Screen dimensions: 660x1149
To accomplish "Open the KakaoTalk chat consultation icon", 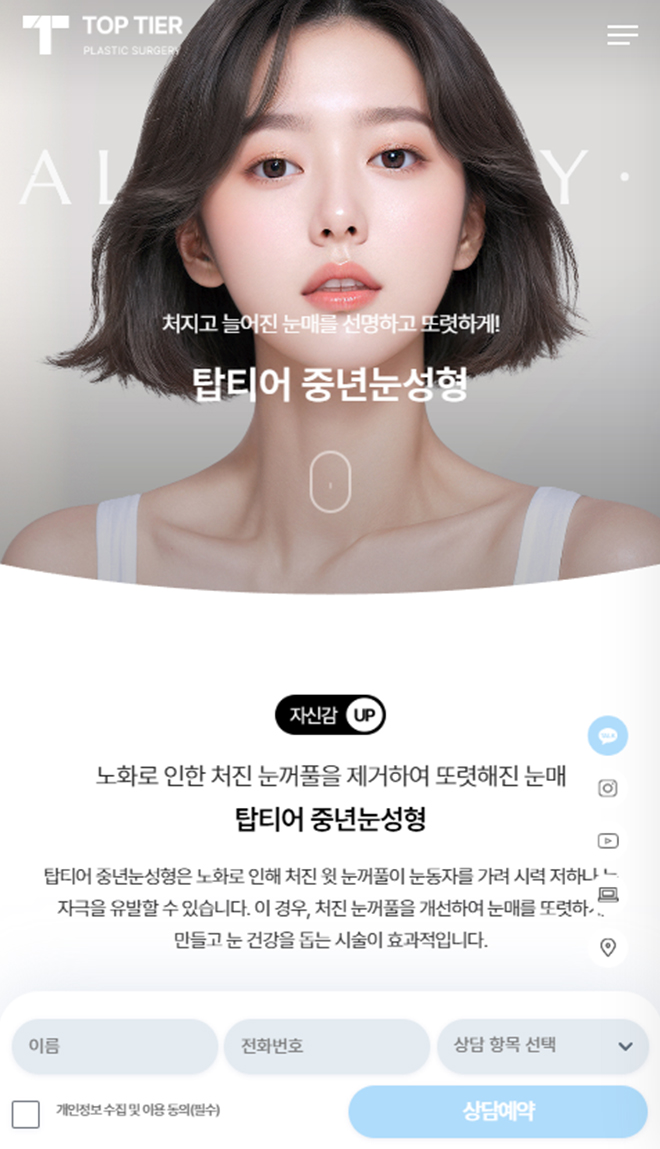I will 607,735.
